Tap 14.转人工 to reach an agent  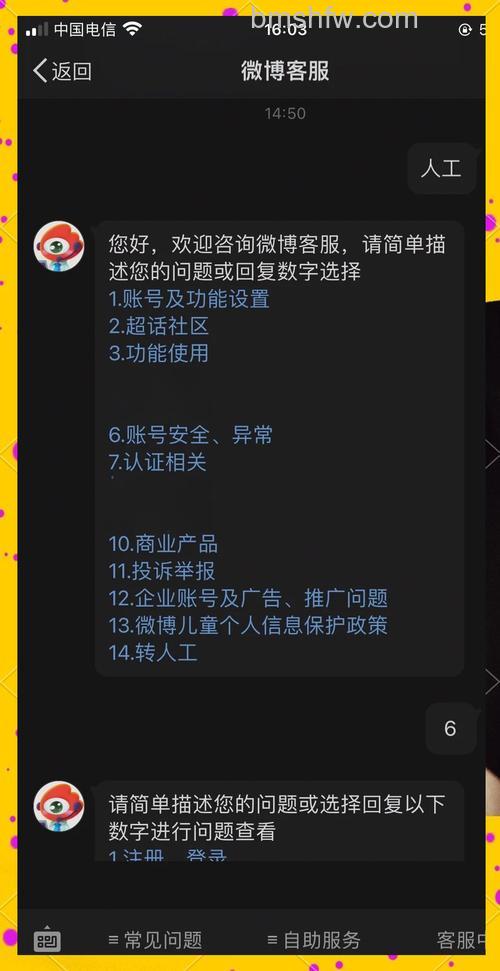154,653
